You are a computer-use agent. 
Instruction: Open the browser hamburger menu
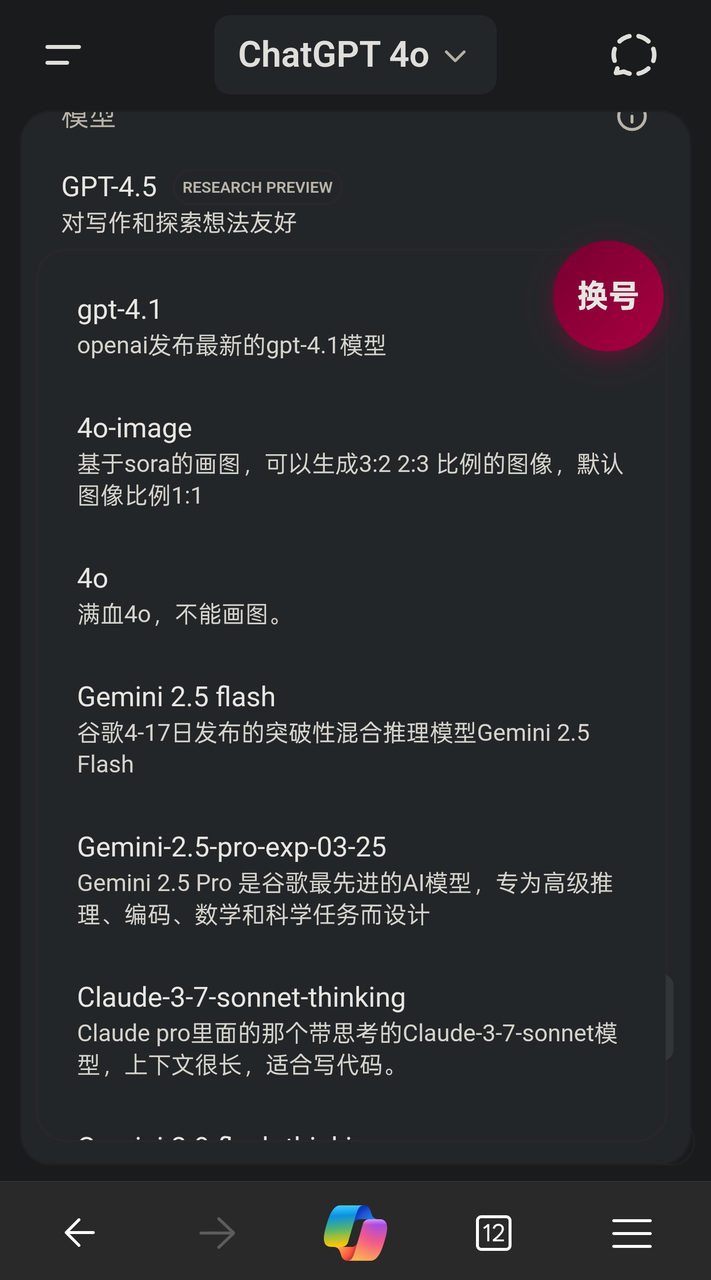point(632,1233)
